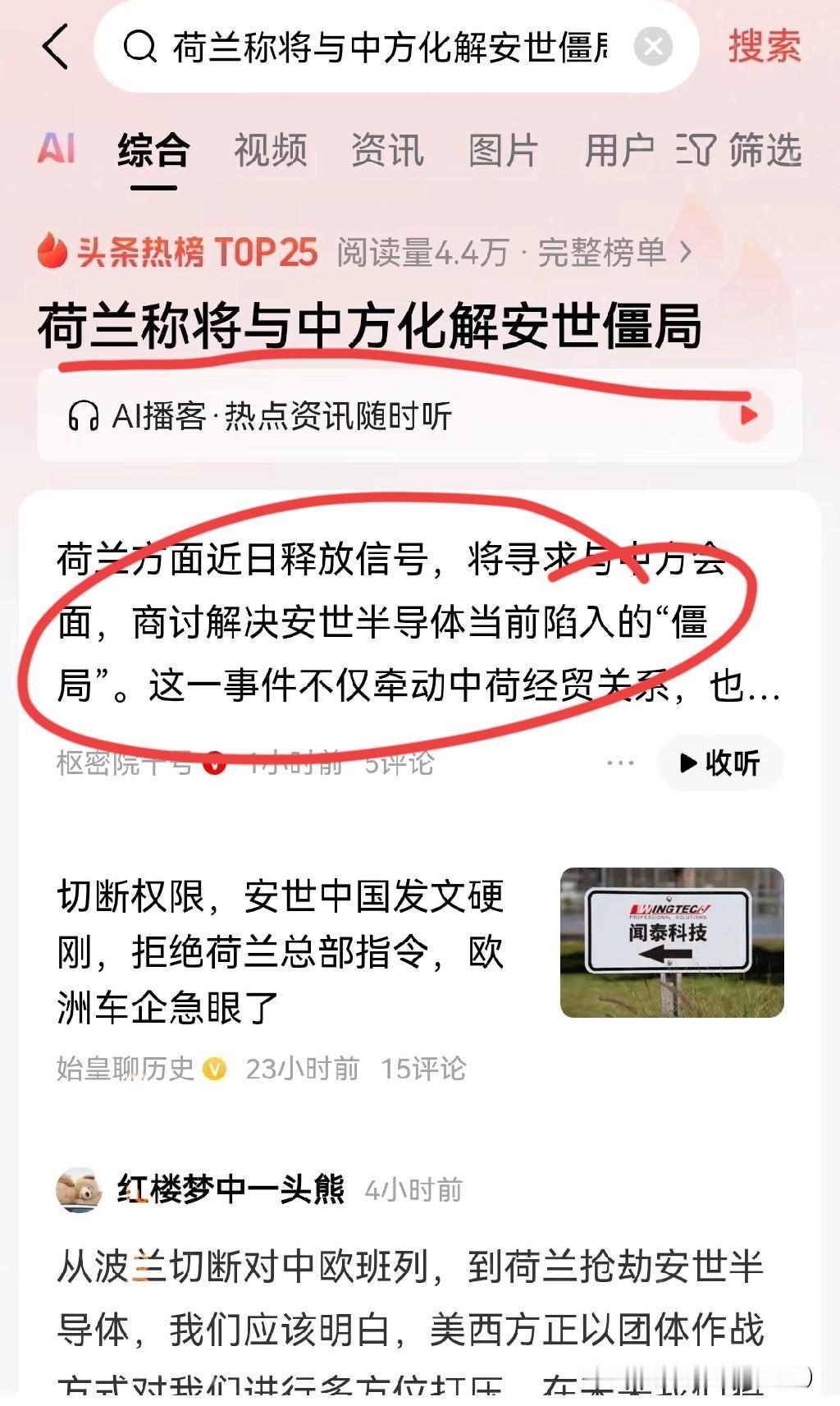Open the article 切断权限，安世中国发文硬刚
Screen dimensions: 840x1406
(x=281, y=952)
